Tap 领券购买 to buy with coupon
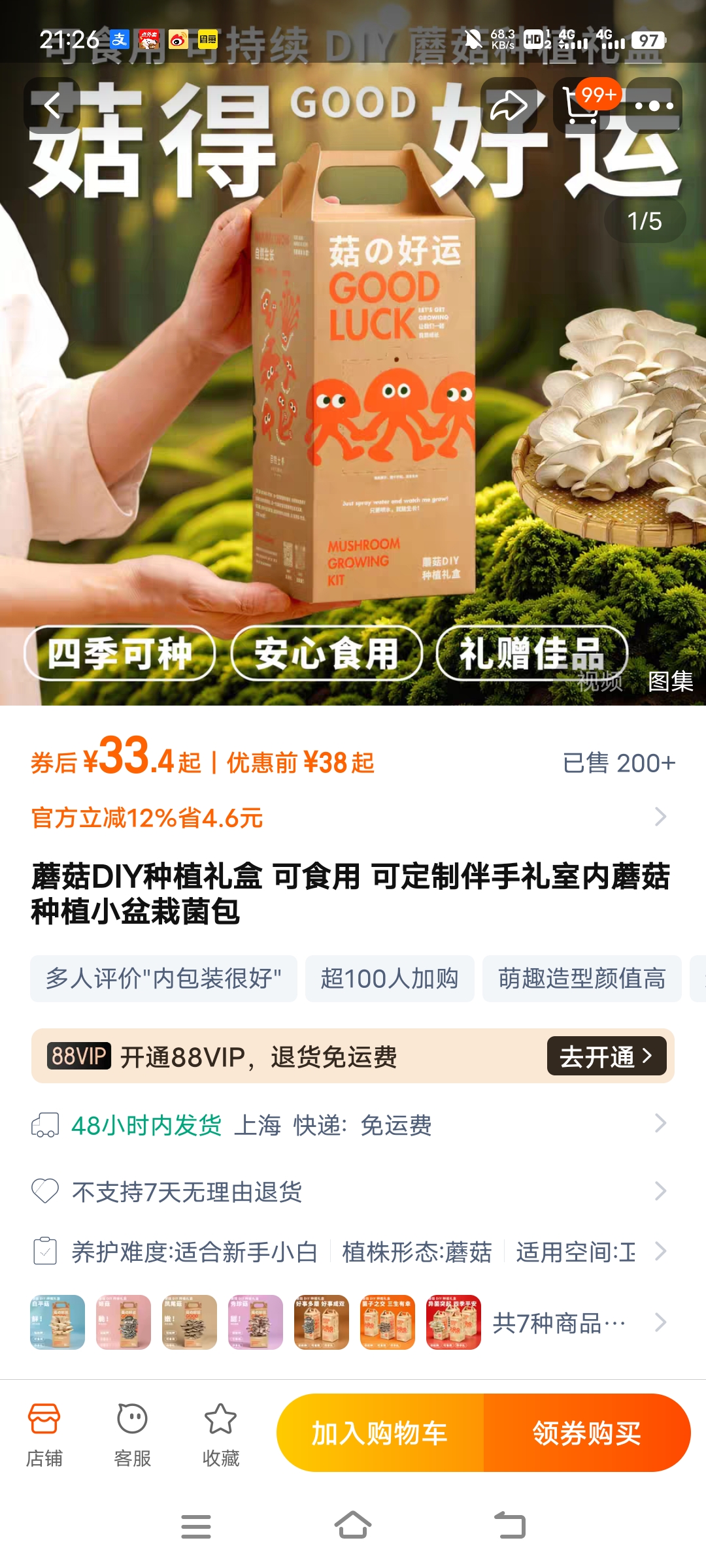The height and width of the screenshot is (1568, 706). 586,1433
